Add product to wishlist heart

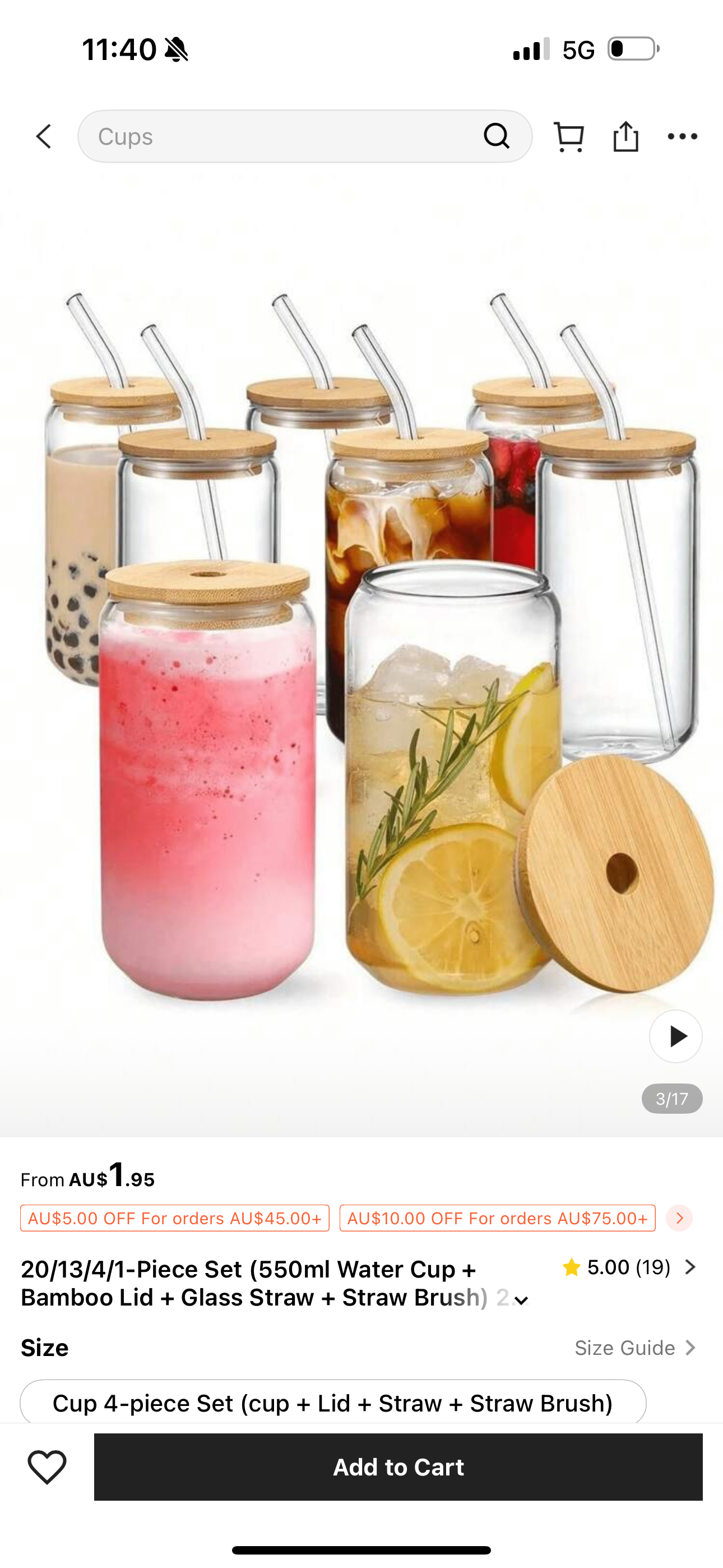(x=47, y=1467)
